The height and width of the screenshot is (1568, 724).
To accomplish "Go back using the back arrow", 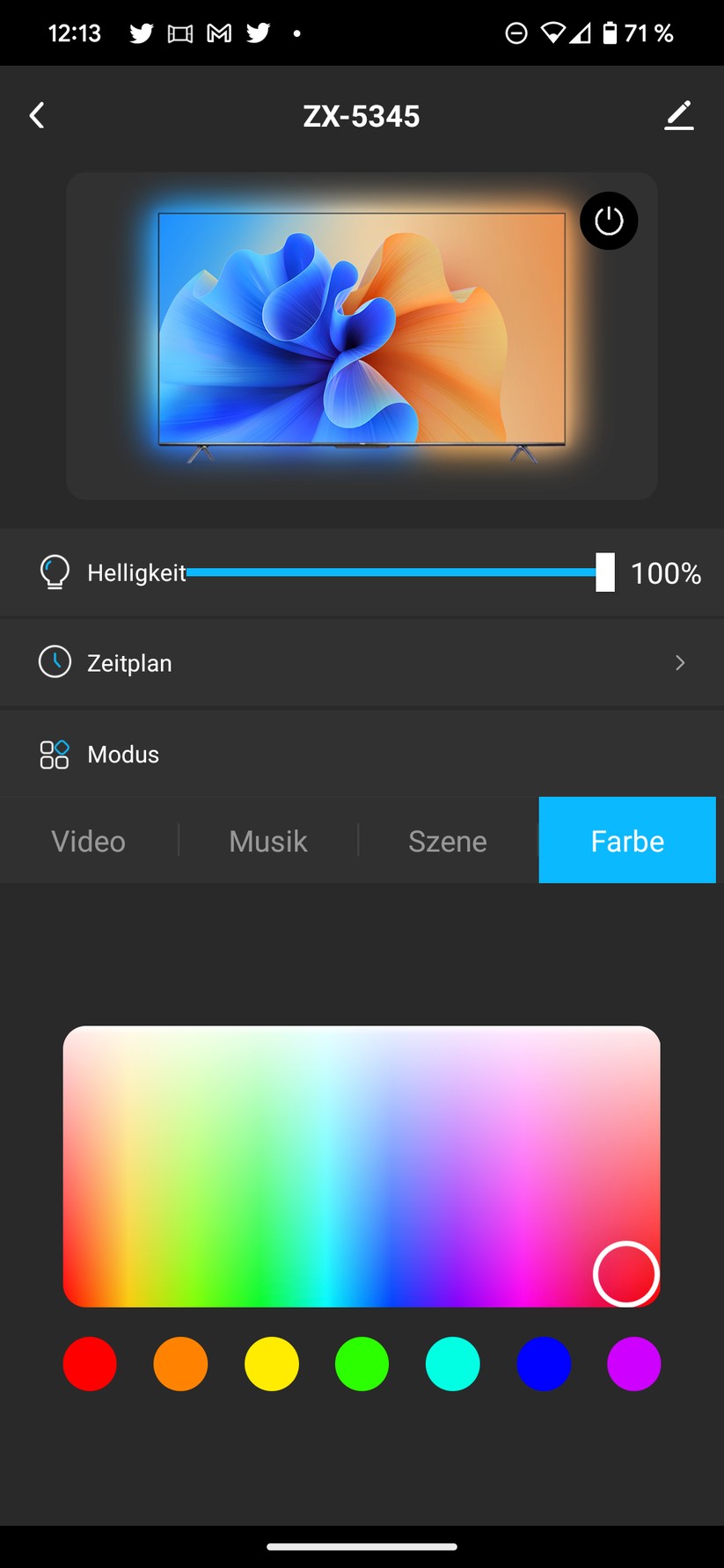I will [37, 115].
